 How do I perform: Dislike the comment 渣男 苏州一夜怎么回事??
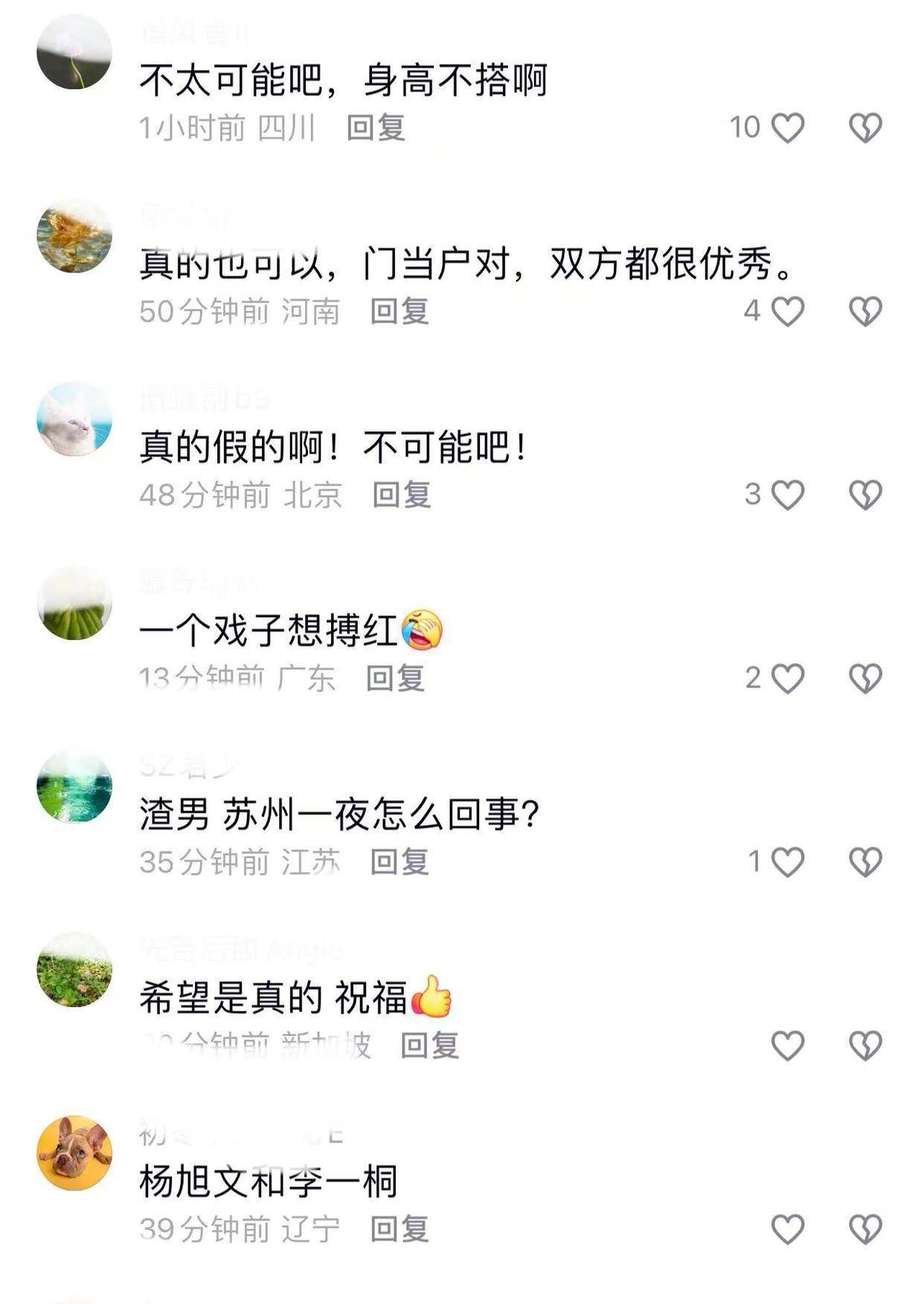click(865, 862)
